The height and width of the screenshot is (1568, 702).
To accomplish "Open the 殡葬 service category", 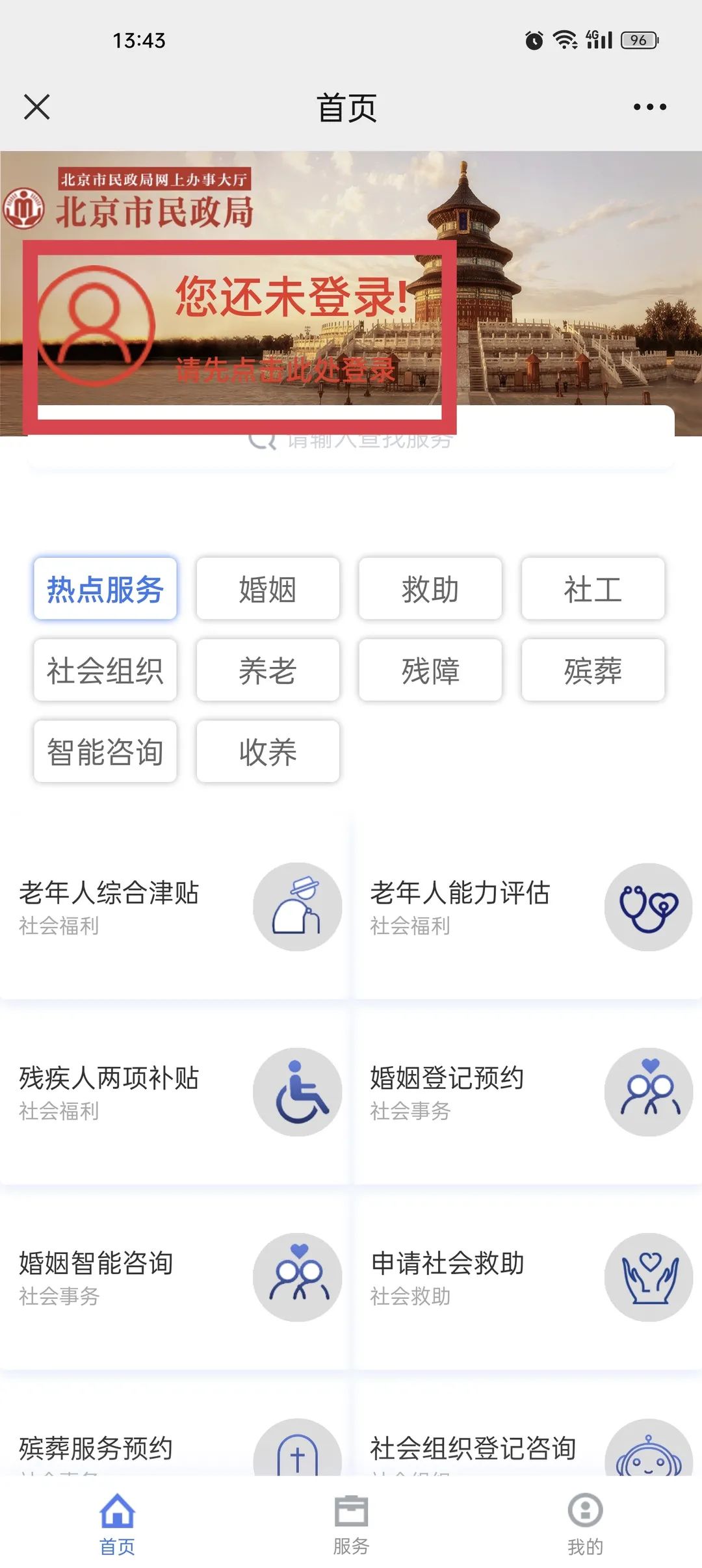I will pos(593,671).
